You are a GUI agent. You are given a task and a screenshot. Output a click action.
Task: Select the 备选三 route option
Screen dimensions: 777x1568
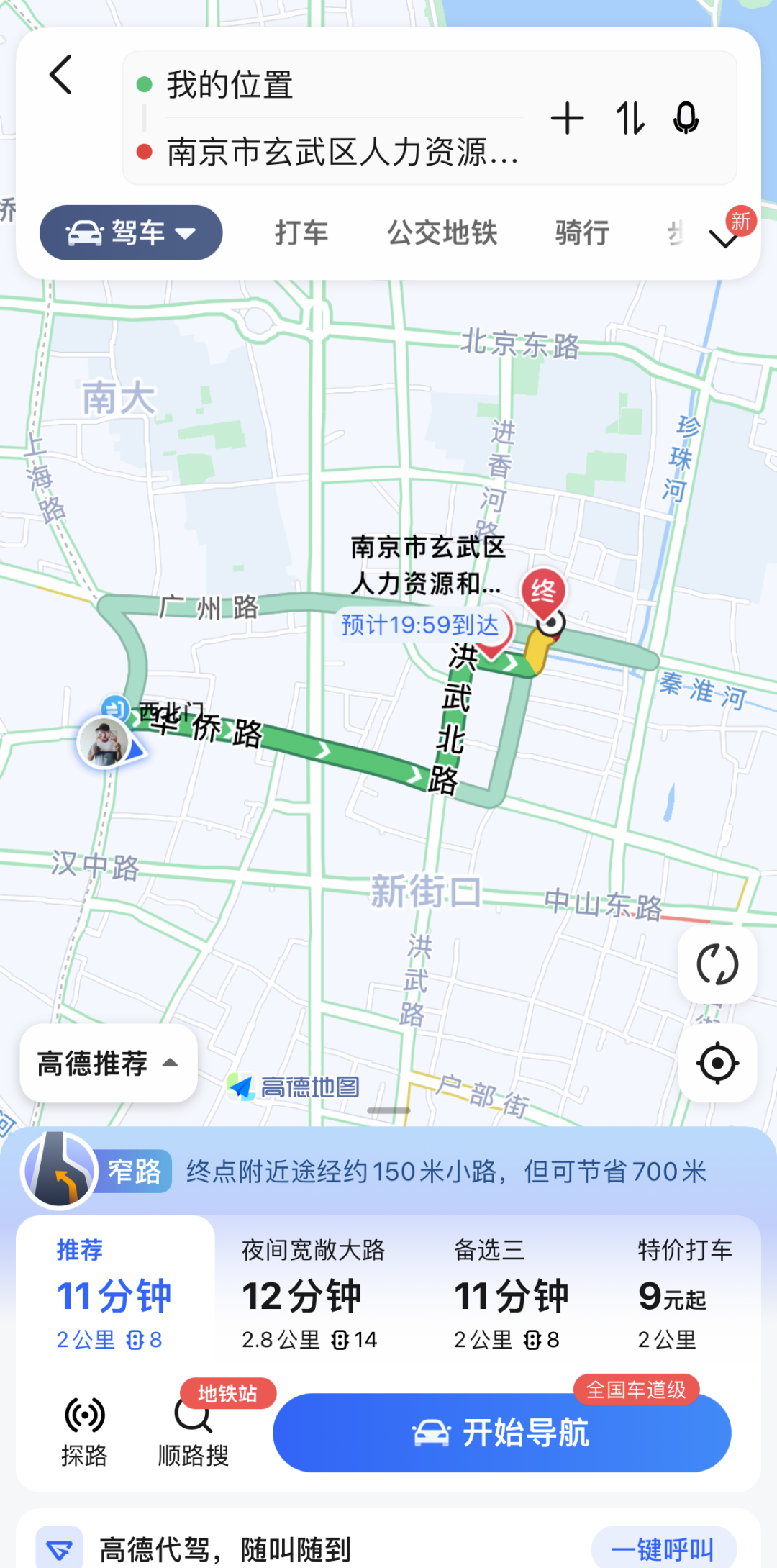click(511, 1294)
